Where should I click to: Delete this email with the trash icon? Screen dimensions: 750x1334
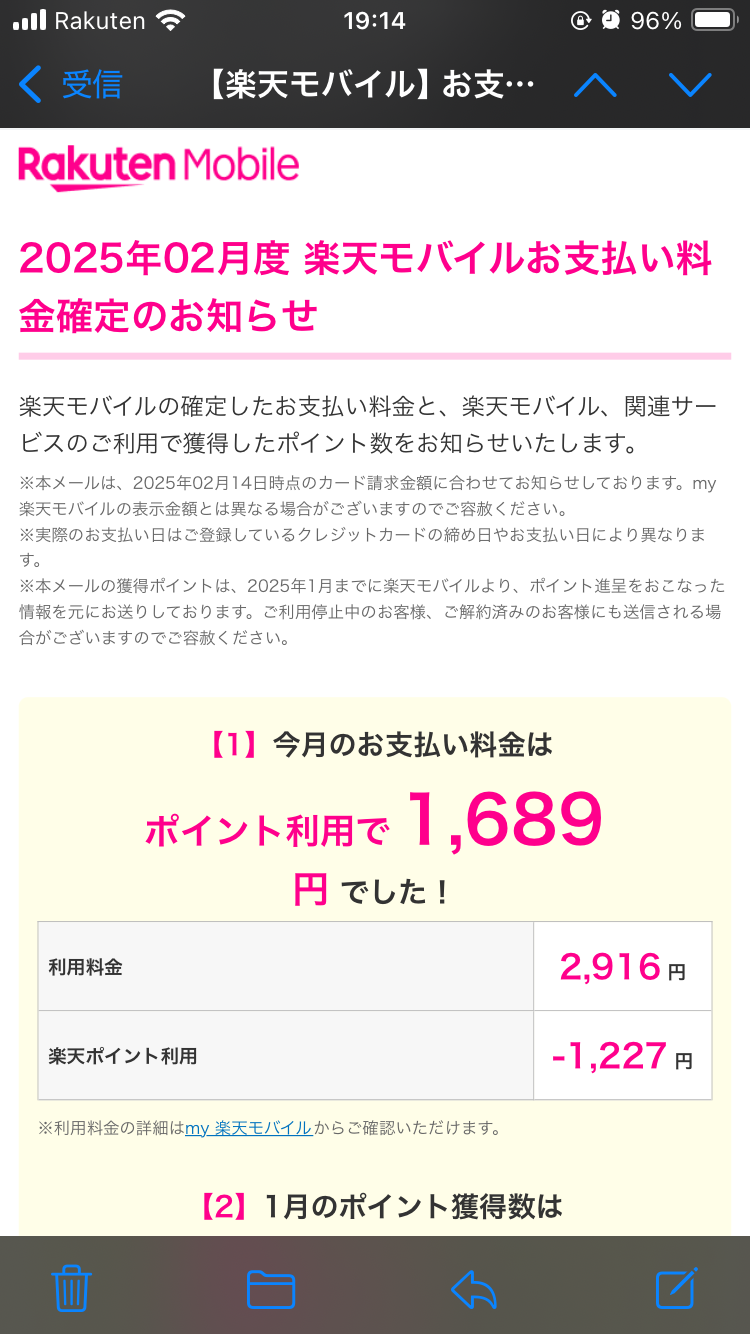point(72,1288)
